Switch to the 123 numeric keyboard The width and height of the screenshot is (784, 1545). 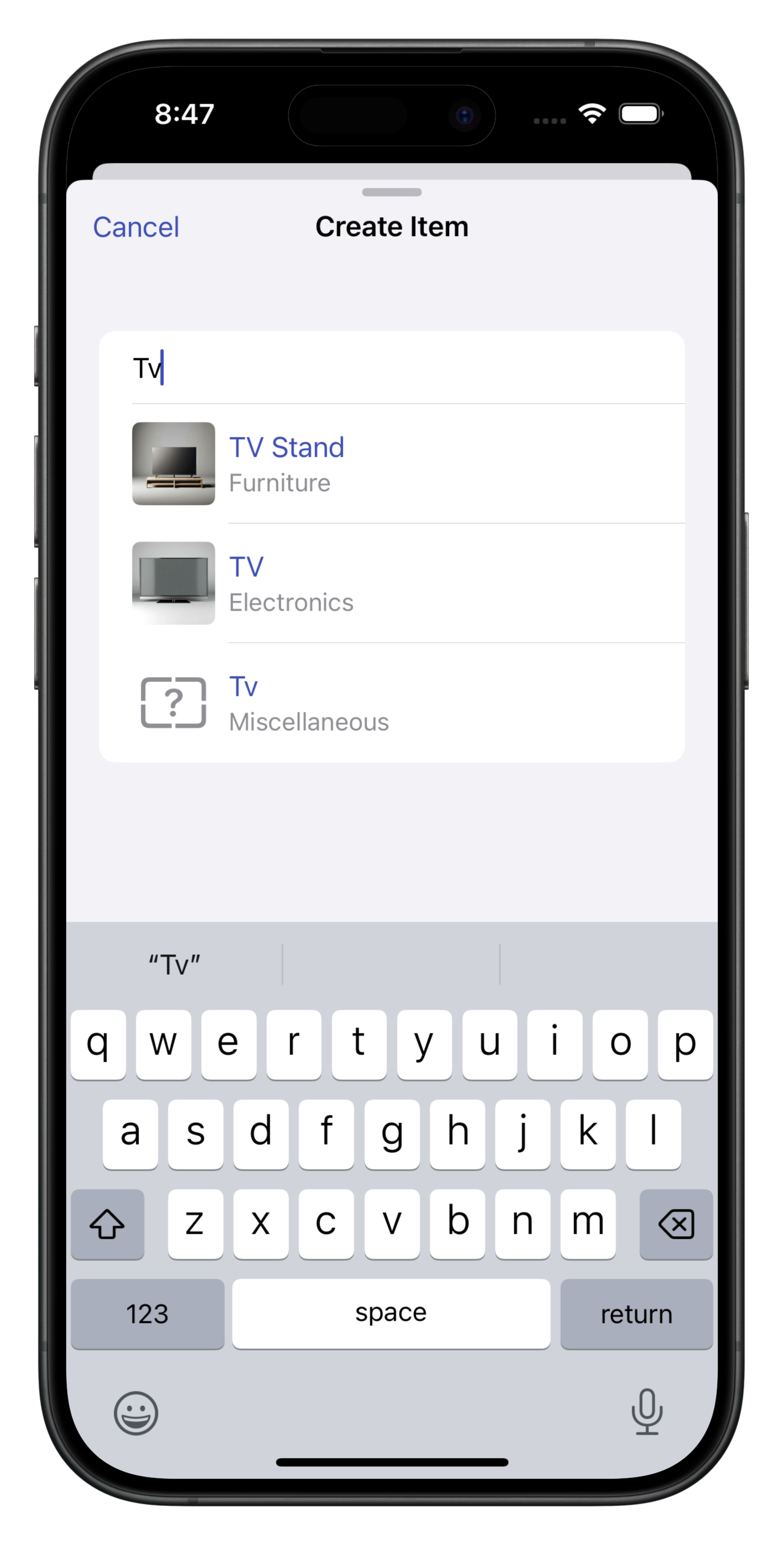tap(148, 1314)
